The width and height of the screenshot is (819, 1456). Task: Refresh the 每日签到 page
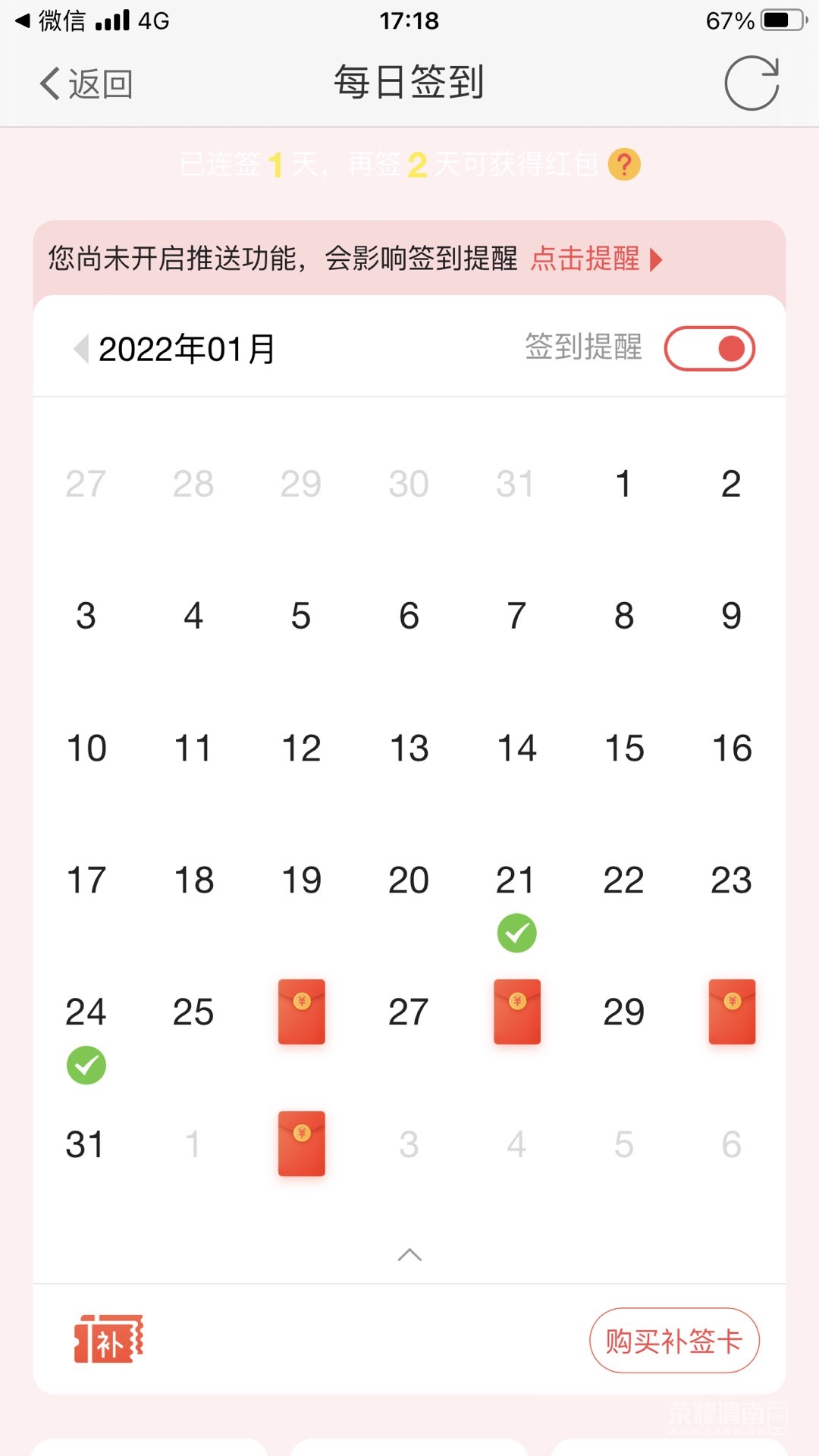pos(751,83)
